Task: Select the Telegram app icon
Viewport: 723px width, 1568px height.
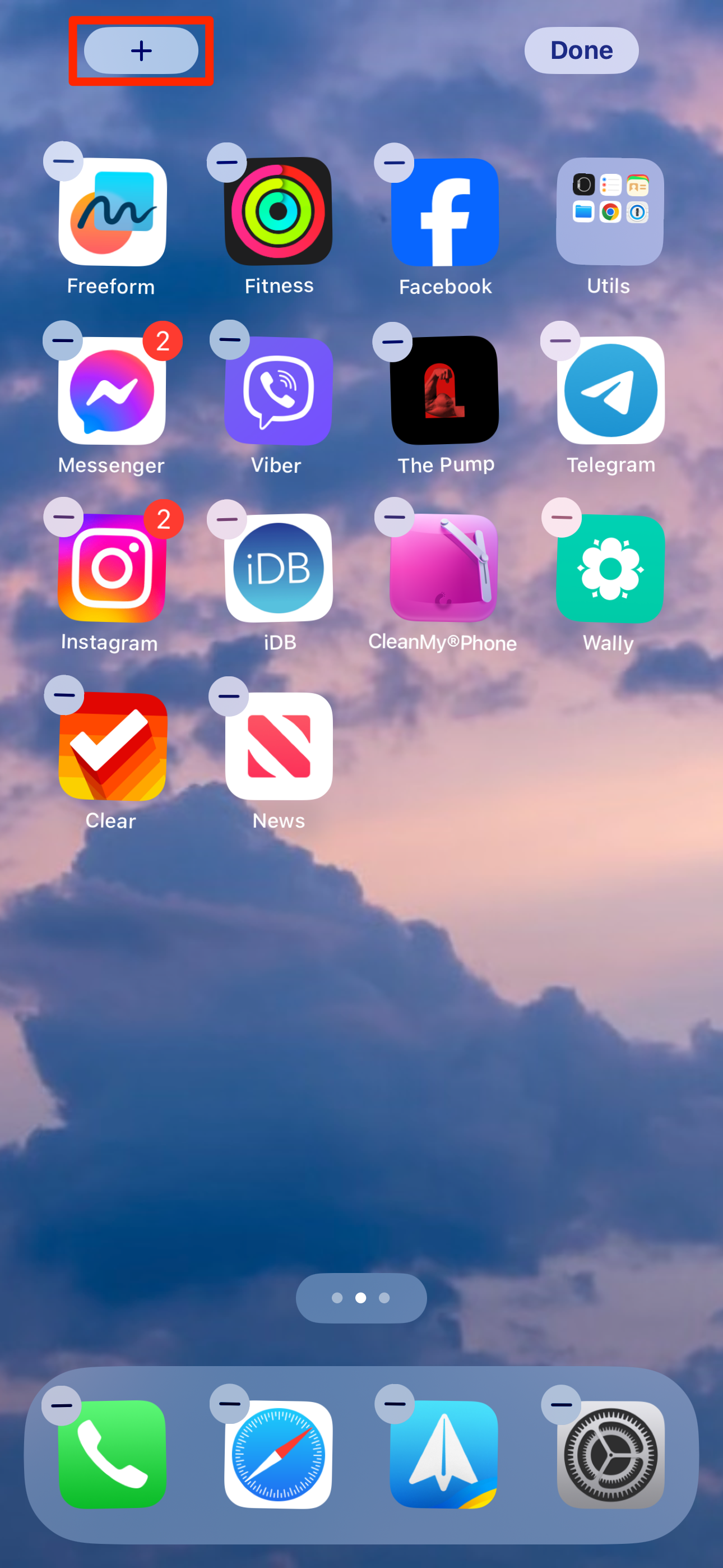Action: (x=610, y=391)
